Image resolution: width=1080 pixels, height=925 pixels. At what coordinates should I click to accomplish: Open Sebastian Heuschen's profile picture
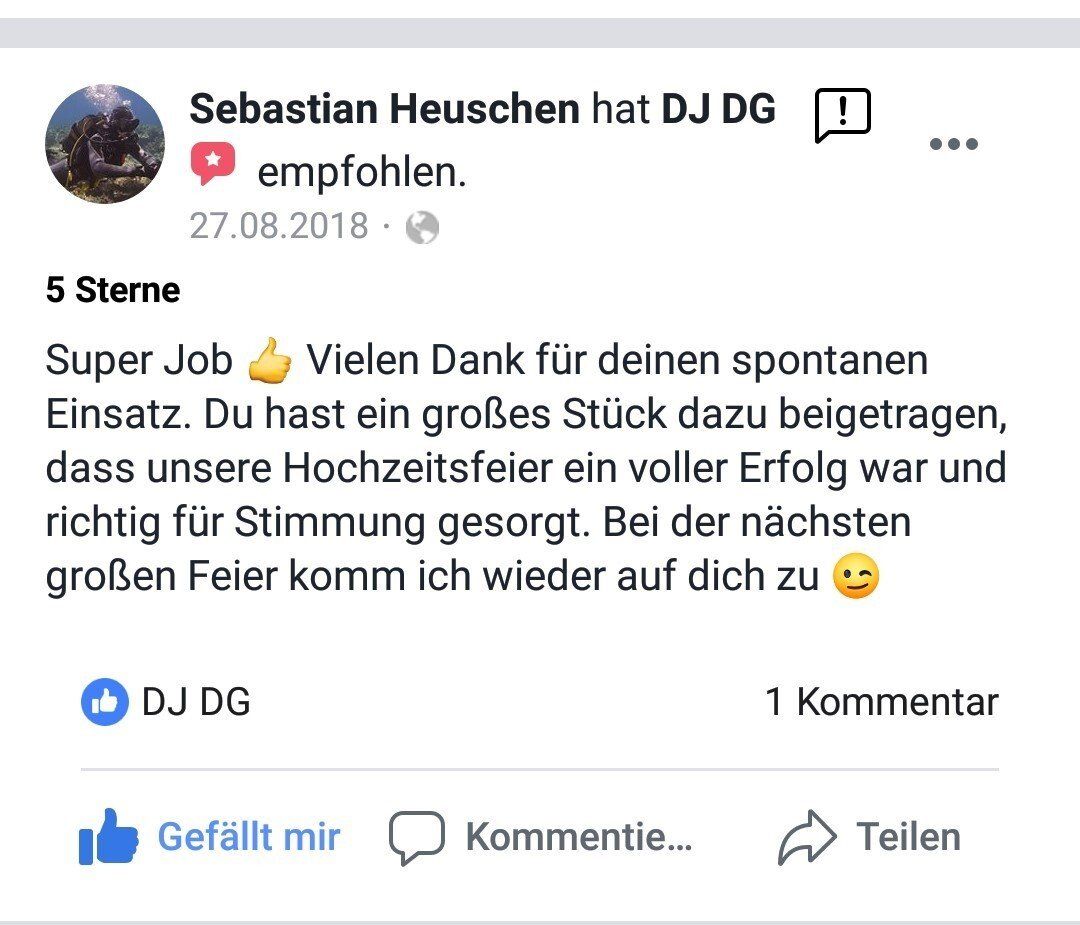tap(105, 144)
